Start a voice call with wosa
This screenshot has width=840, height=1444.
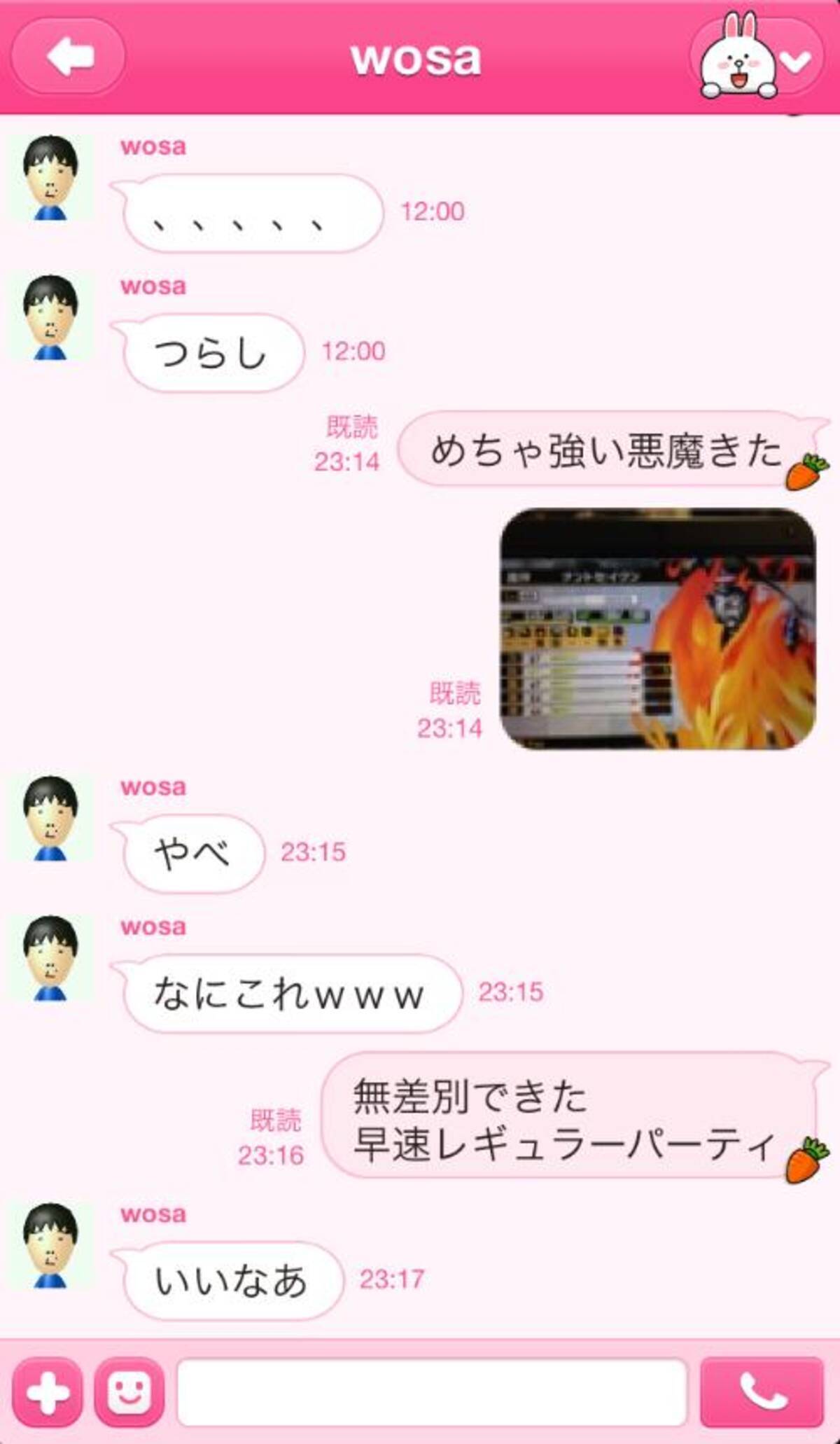pos(762,1391)
